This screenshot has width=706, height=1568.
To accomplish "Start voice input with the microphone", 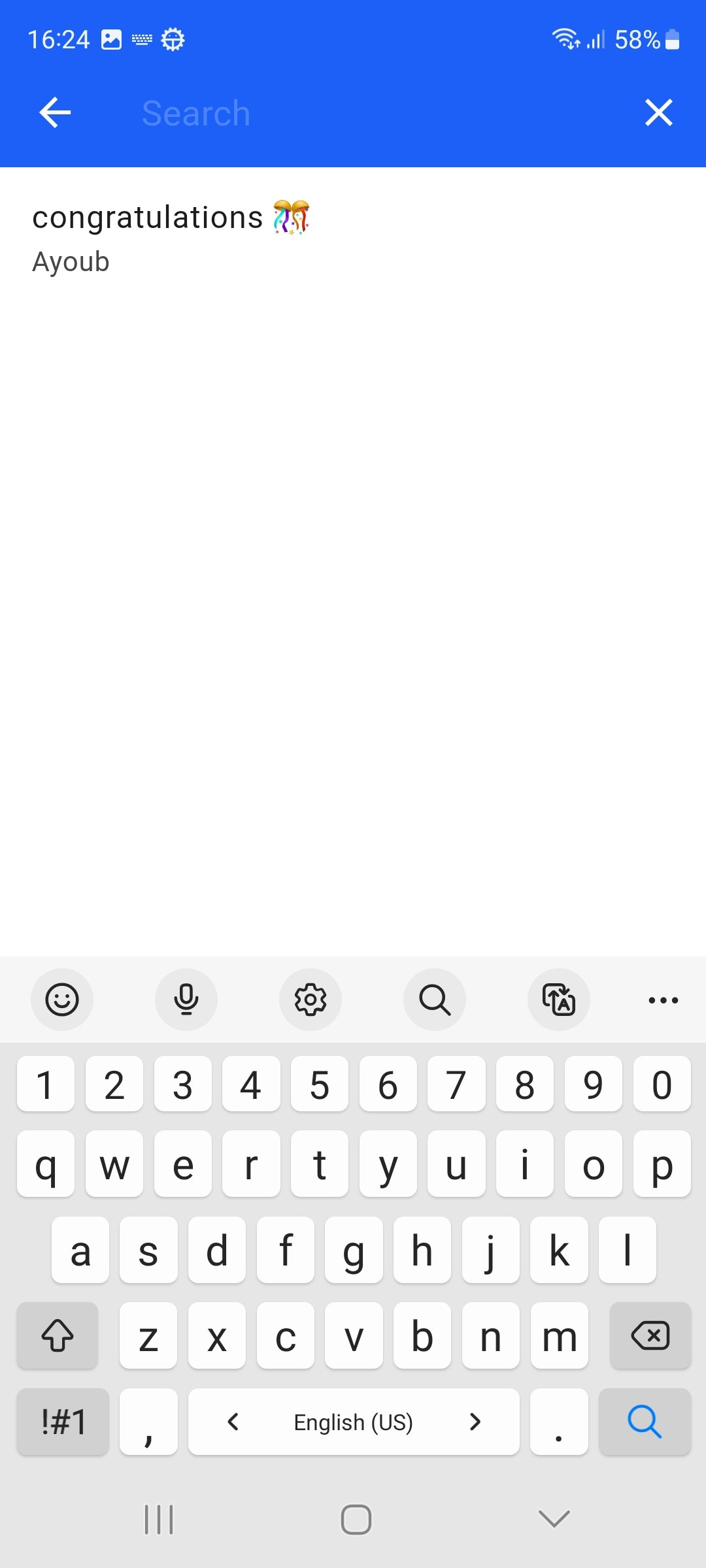I will (x=186, y=1000).
